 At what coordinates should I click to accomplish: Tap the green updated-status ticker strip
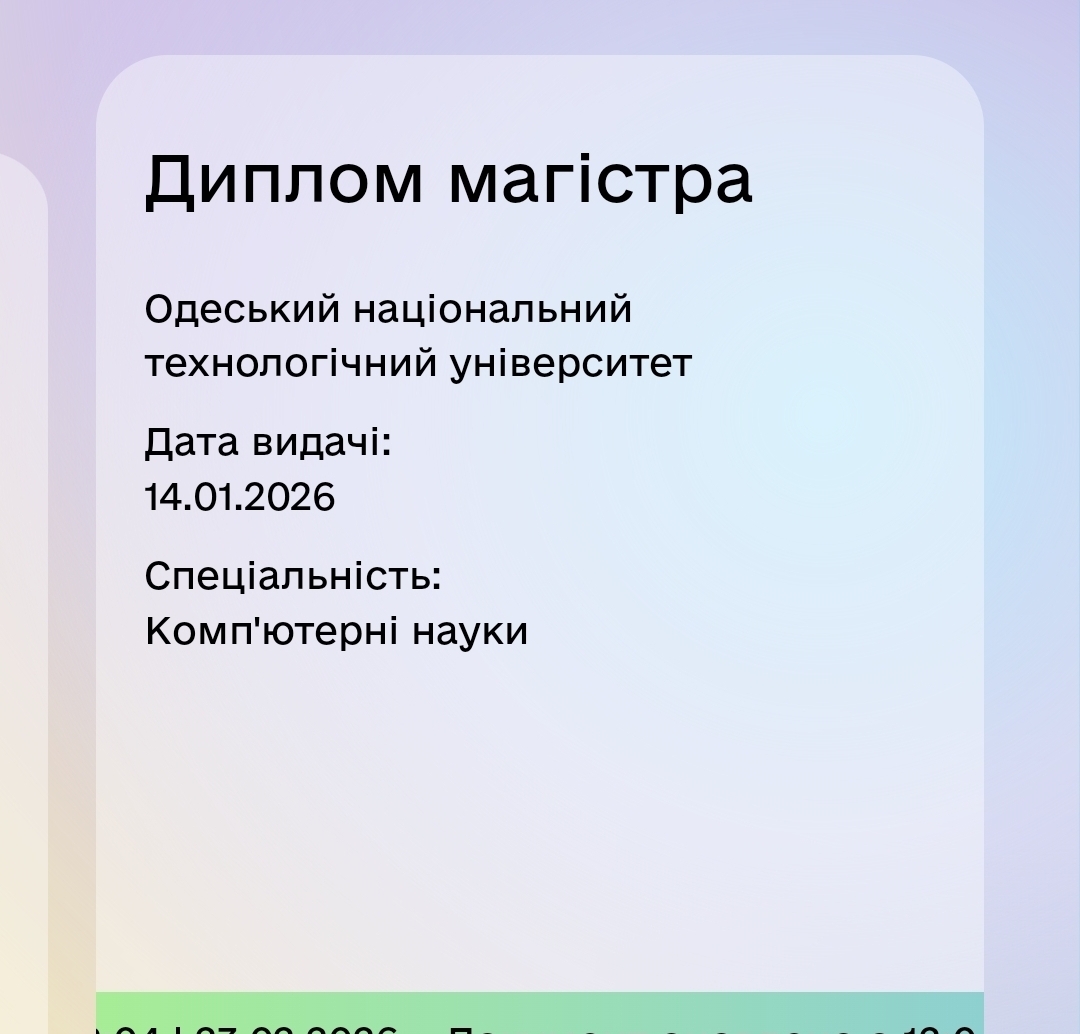[540, 1014]
